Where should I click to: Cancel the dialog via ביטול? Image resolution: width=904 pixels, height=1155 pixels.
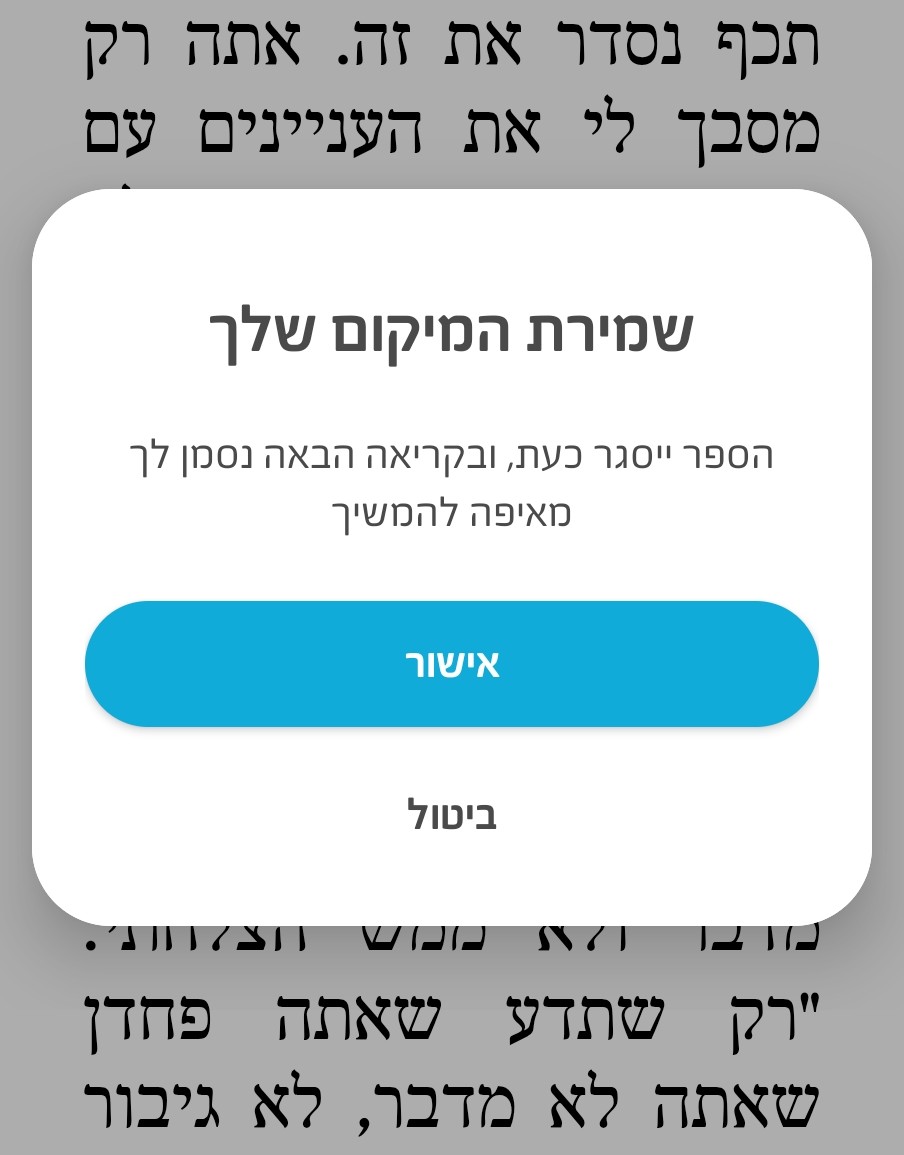(x=452, y=815)
